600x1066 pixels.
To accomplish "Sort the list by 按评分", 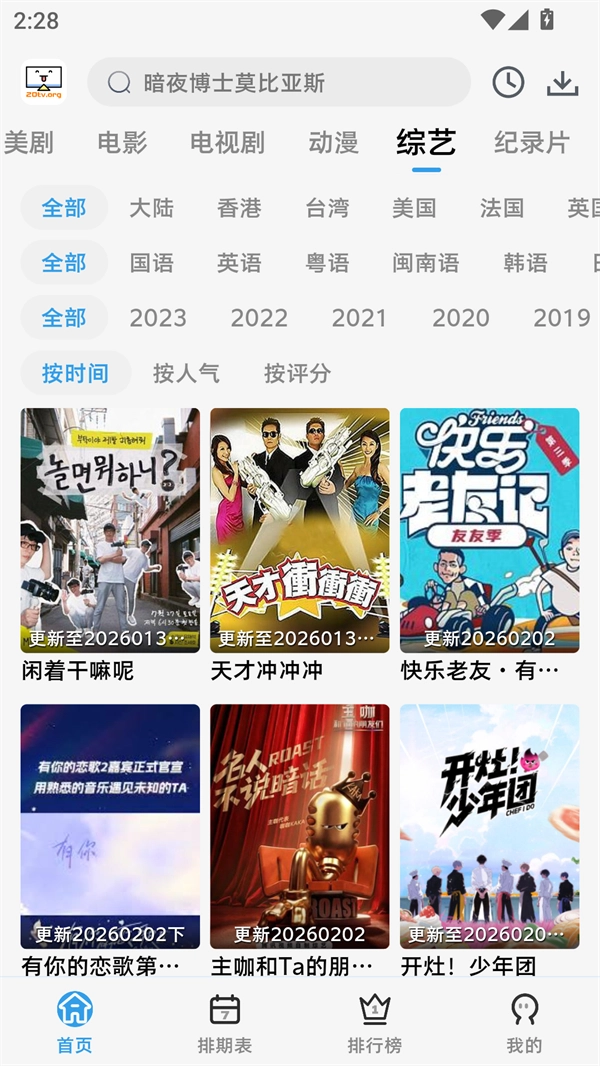I will [x=297, y=373].
